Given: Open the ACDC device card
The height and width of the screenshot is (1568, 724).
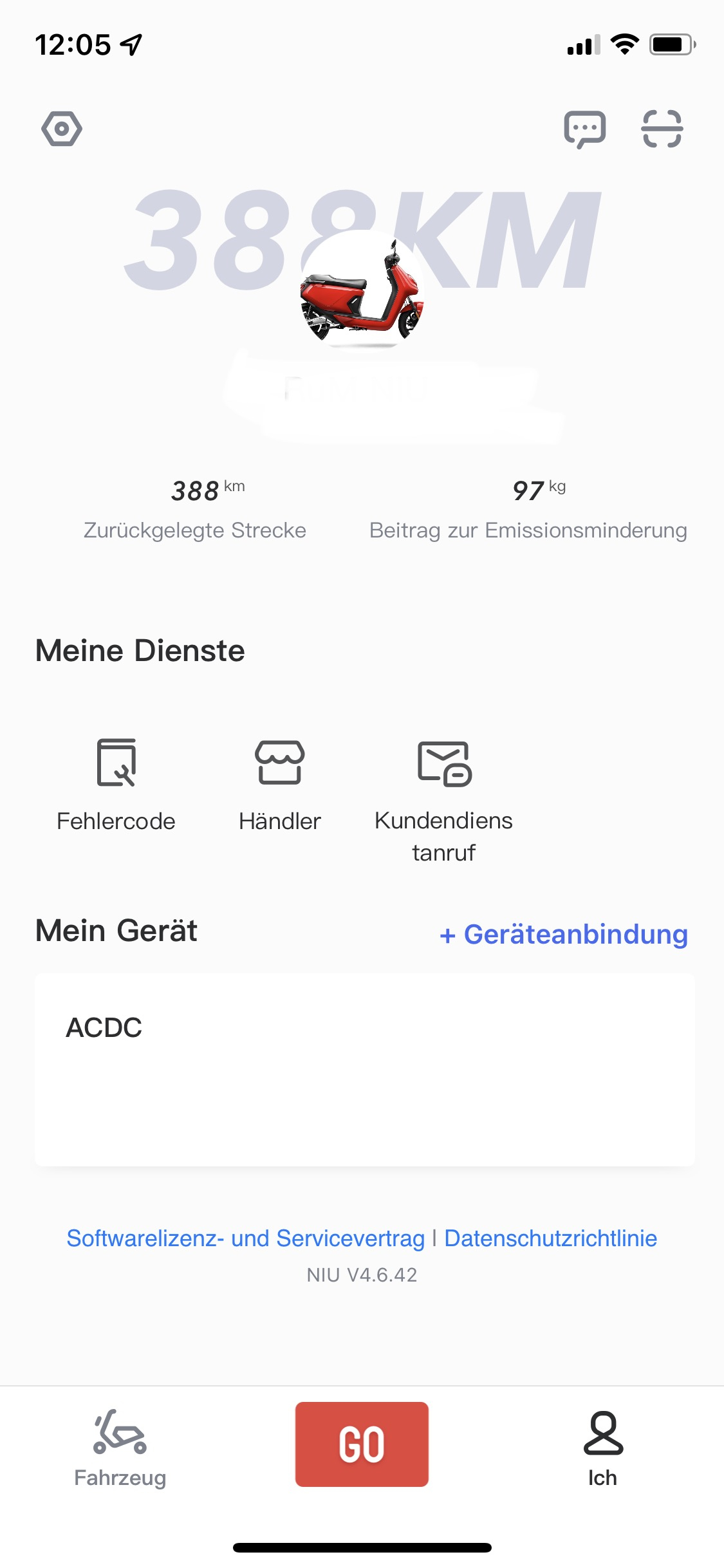Looking at the screenshot, I should click(x=364, y=1070).
